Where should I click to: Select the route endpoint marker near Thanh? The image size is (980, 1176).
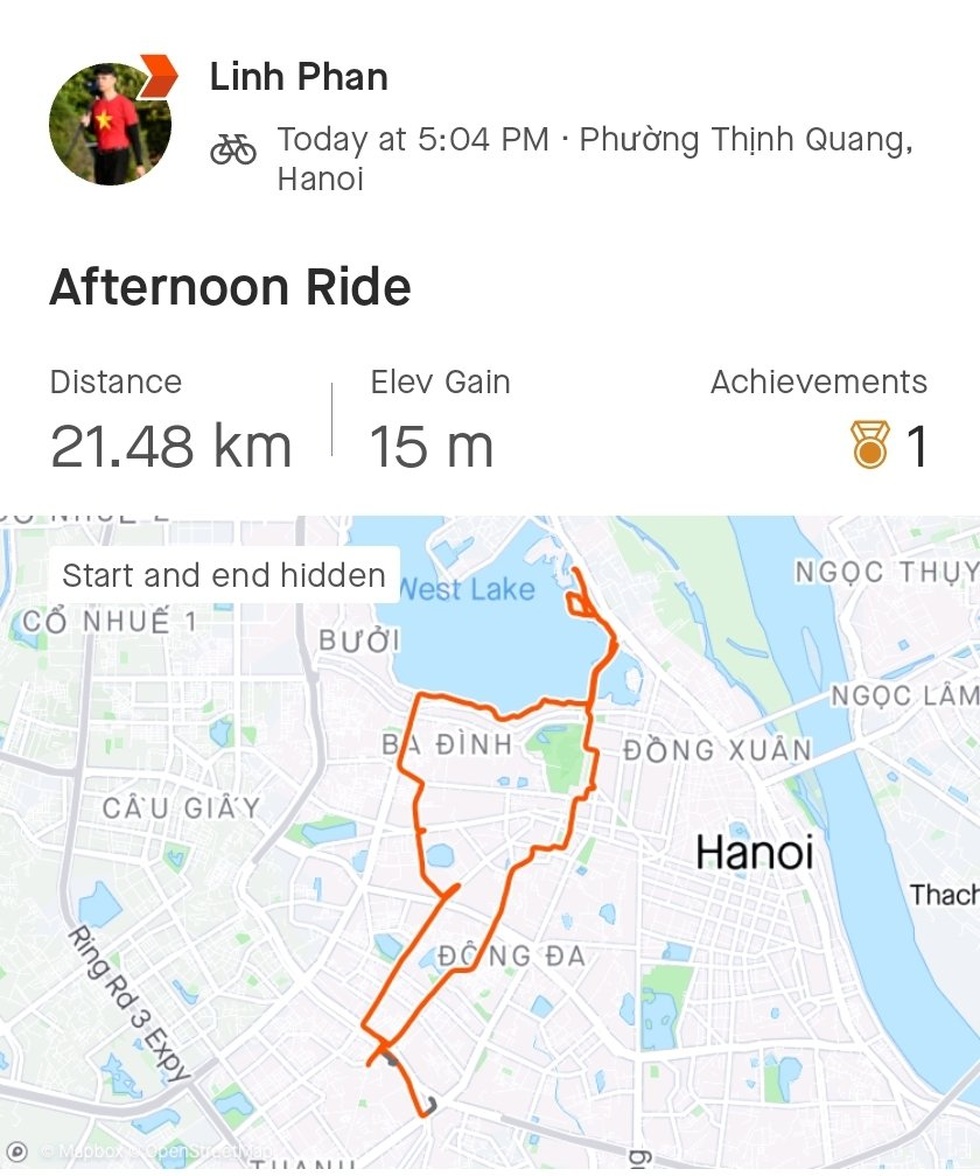point(430,1105)
